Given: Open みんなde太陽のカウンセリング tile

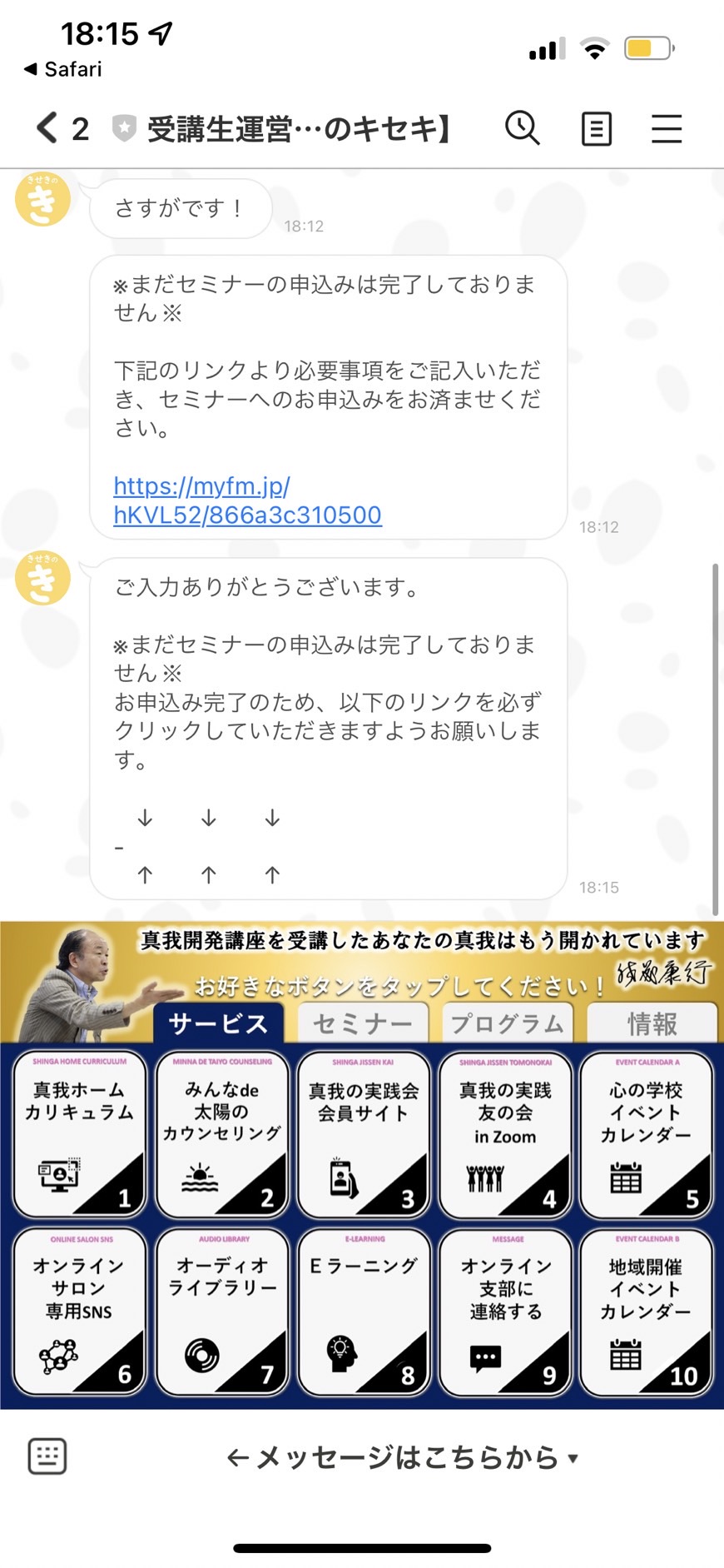Looking at the screenshot, I should pyautogui.click(x=221, y=1135).
